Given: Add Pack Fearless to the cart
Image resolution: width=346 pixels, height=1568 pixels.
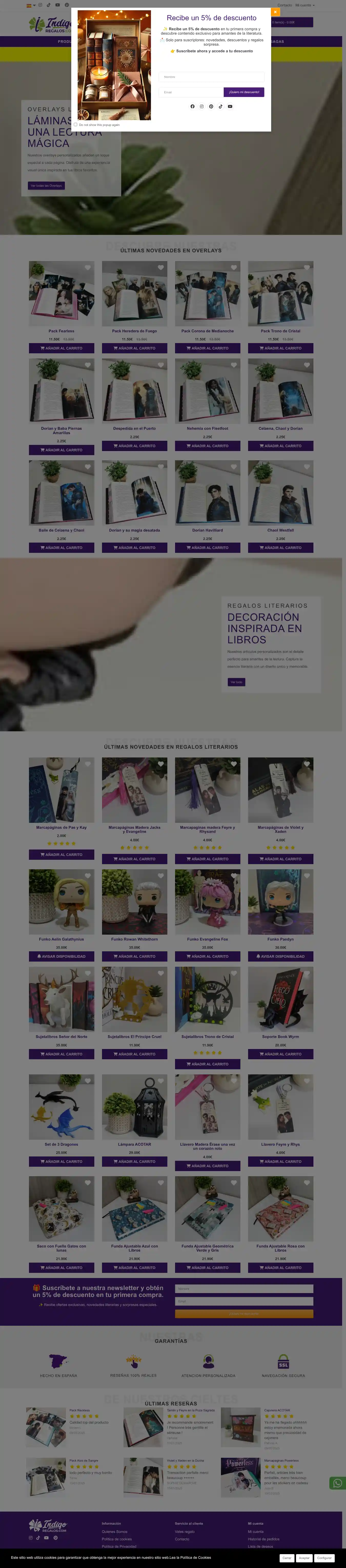Looking at the screenshot, I should (62, 348).
